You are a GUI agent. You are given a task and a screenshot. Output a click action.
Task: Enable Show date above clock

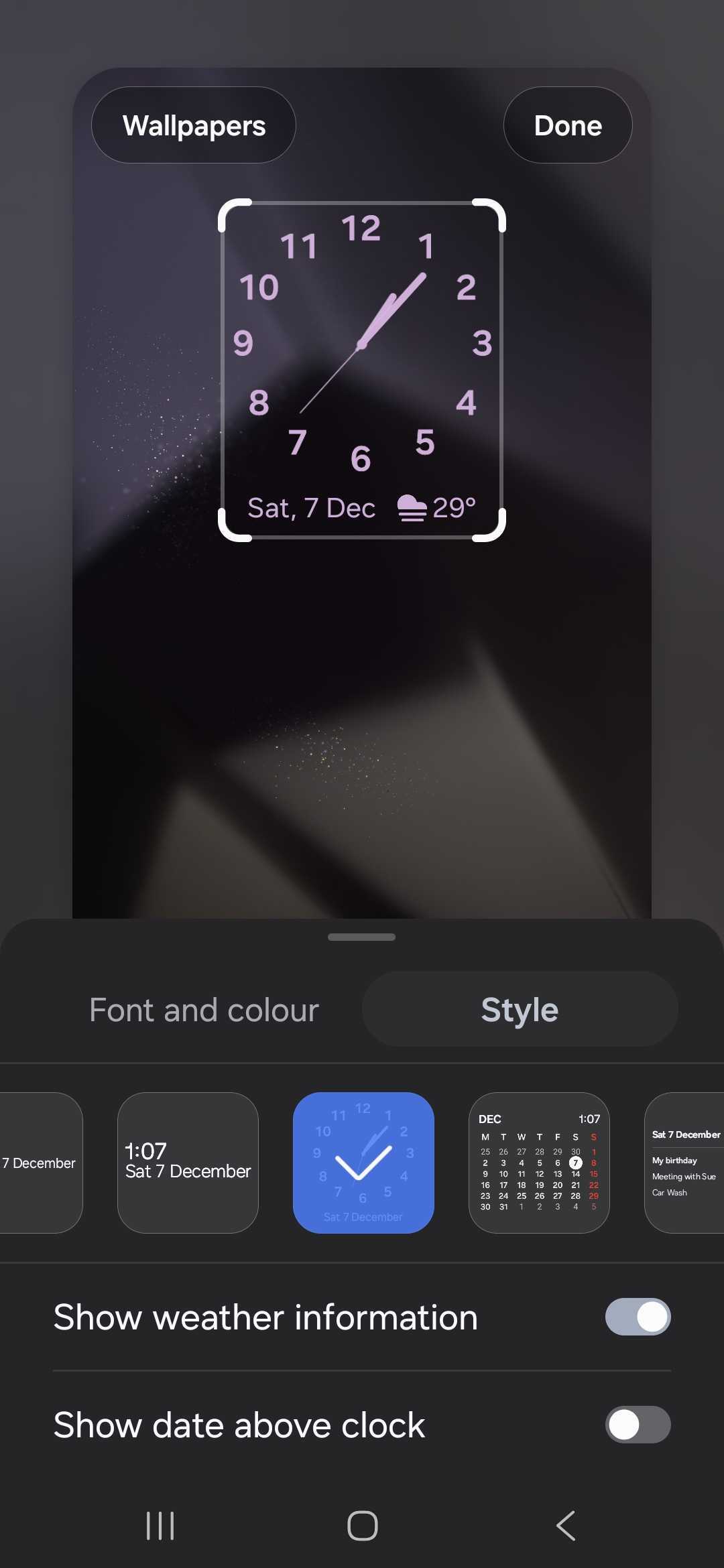[638, 1425]
